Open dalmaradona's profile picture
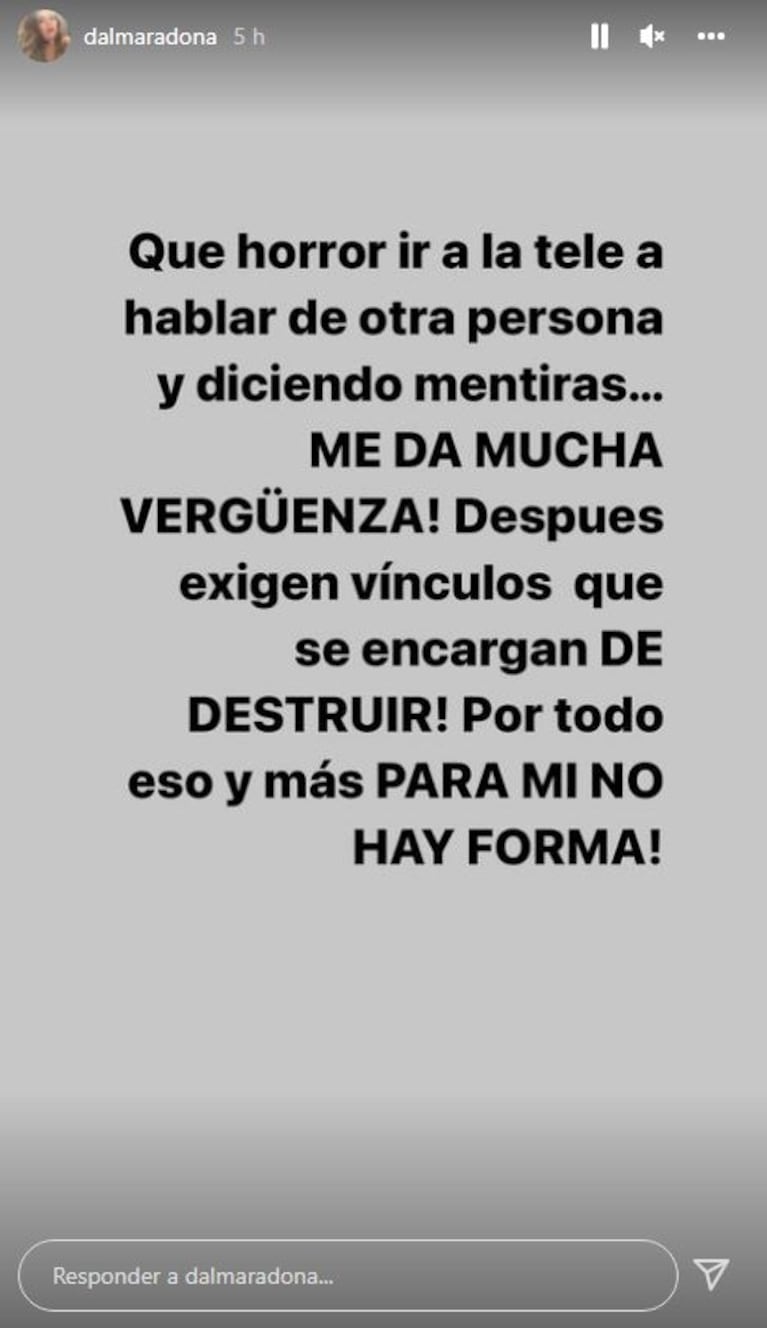This screenshot has width=767, height=1328. click(44, 36)
